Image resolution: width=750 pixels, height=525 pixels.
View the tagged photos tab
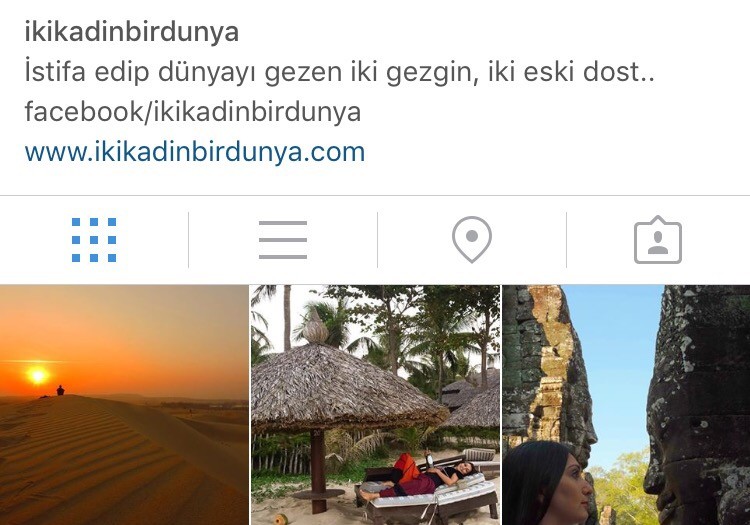pos(658,241)
